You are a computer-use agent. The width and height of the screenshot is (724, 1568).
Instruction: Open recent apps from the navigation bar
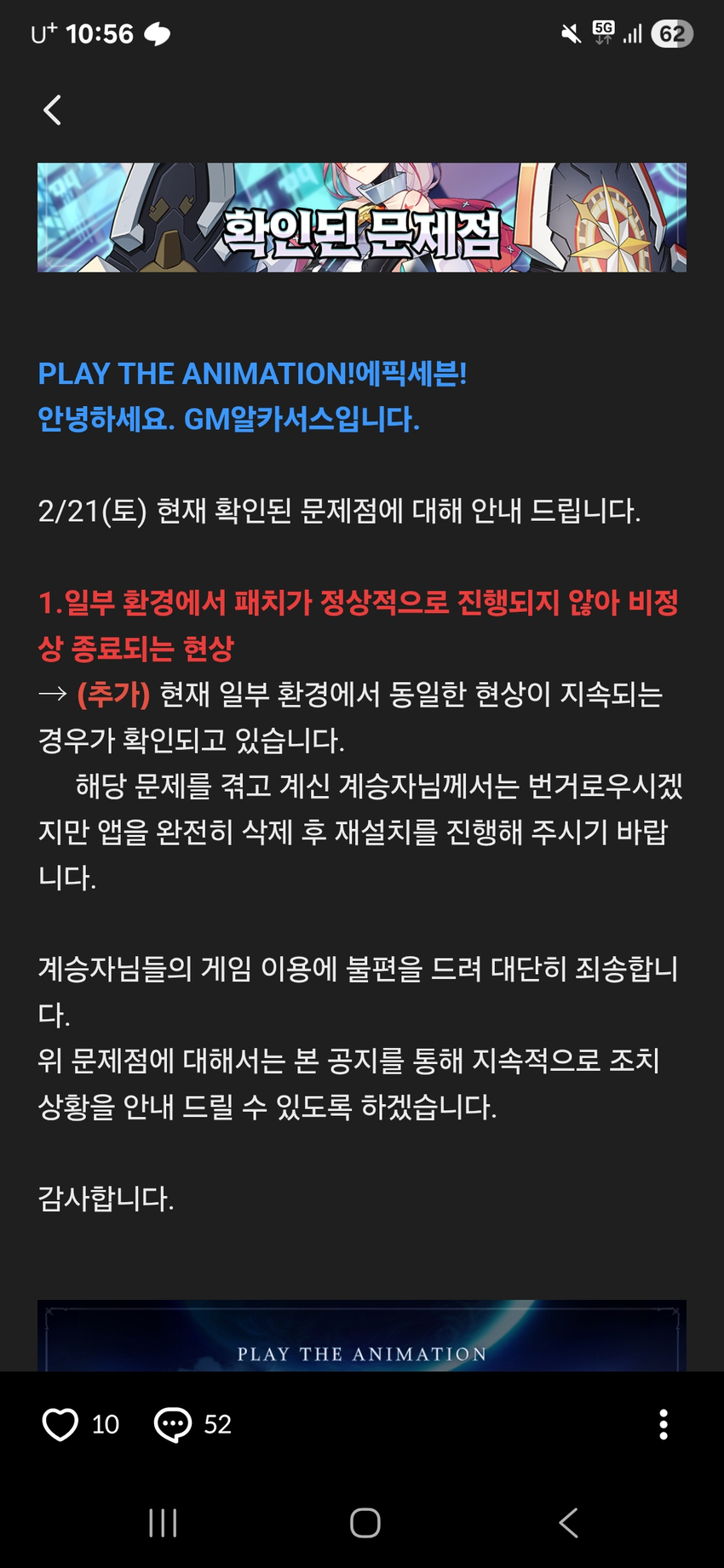tap(163, 1523)
